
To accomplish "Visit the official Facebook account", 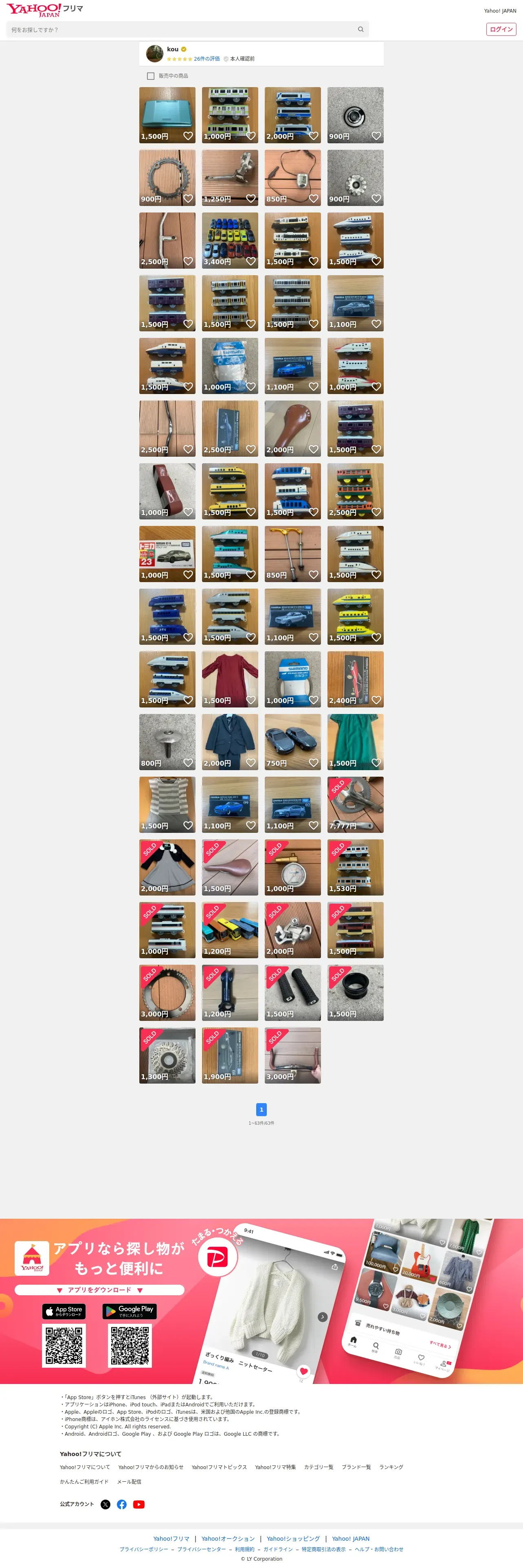I will [x=122, y=1504].
